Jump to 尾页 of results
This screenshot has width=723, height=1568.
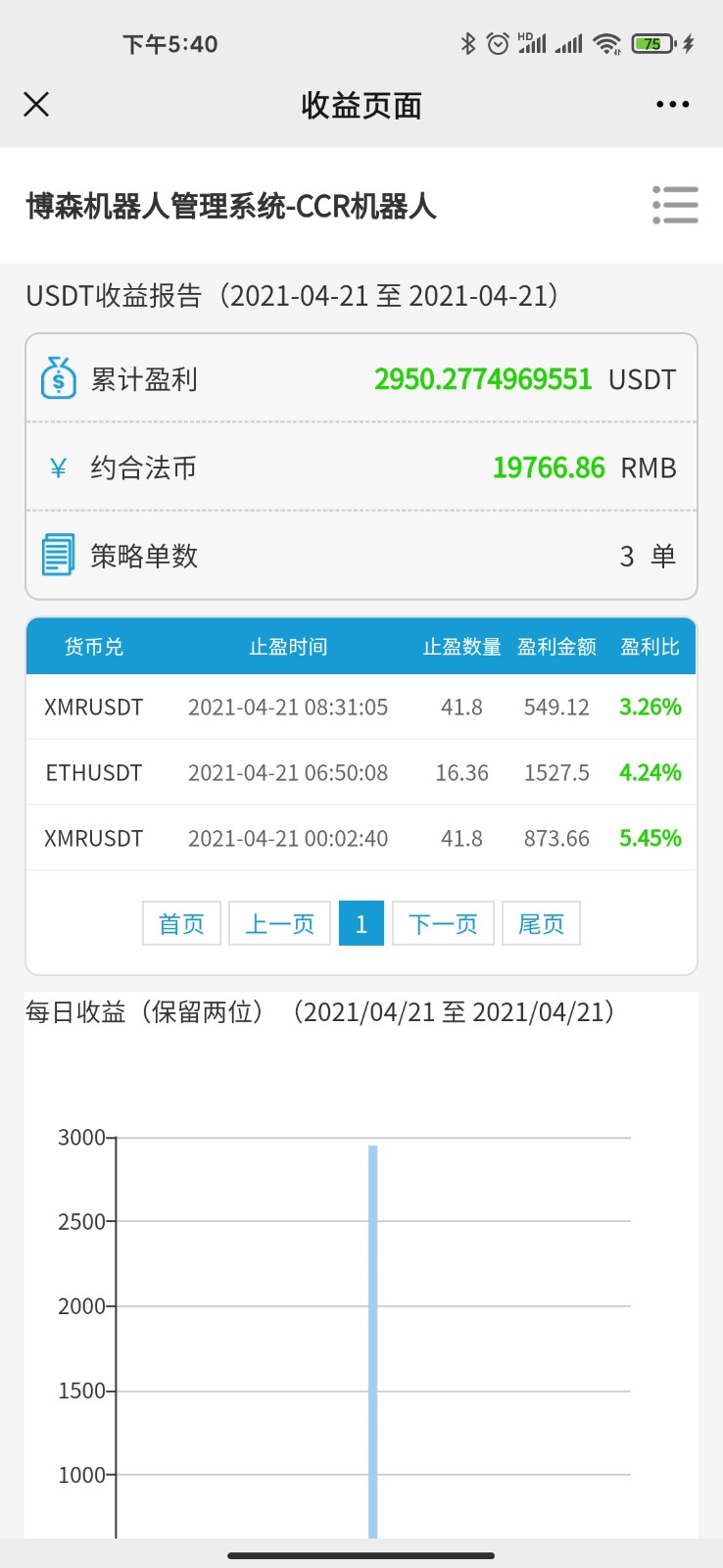tap(541, 923)
